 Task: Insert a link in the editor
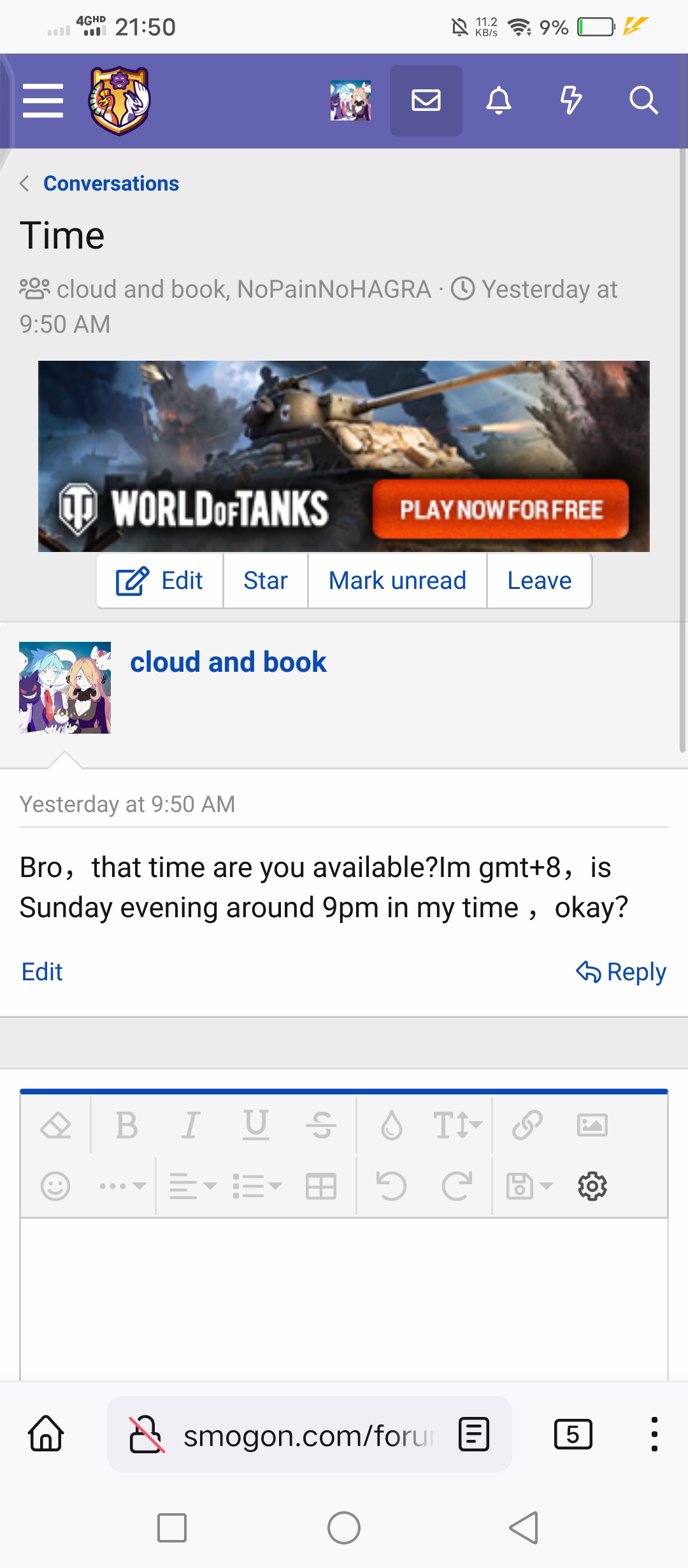point(527,1125)
